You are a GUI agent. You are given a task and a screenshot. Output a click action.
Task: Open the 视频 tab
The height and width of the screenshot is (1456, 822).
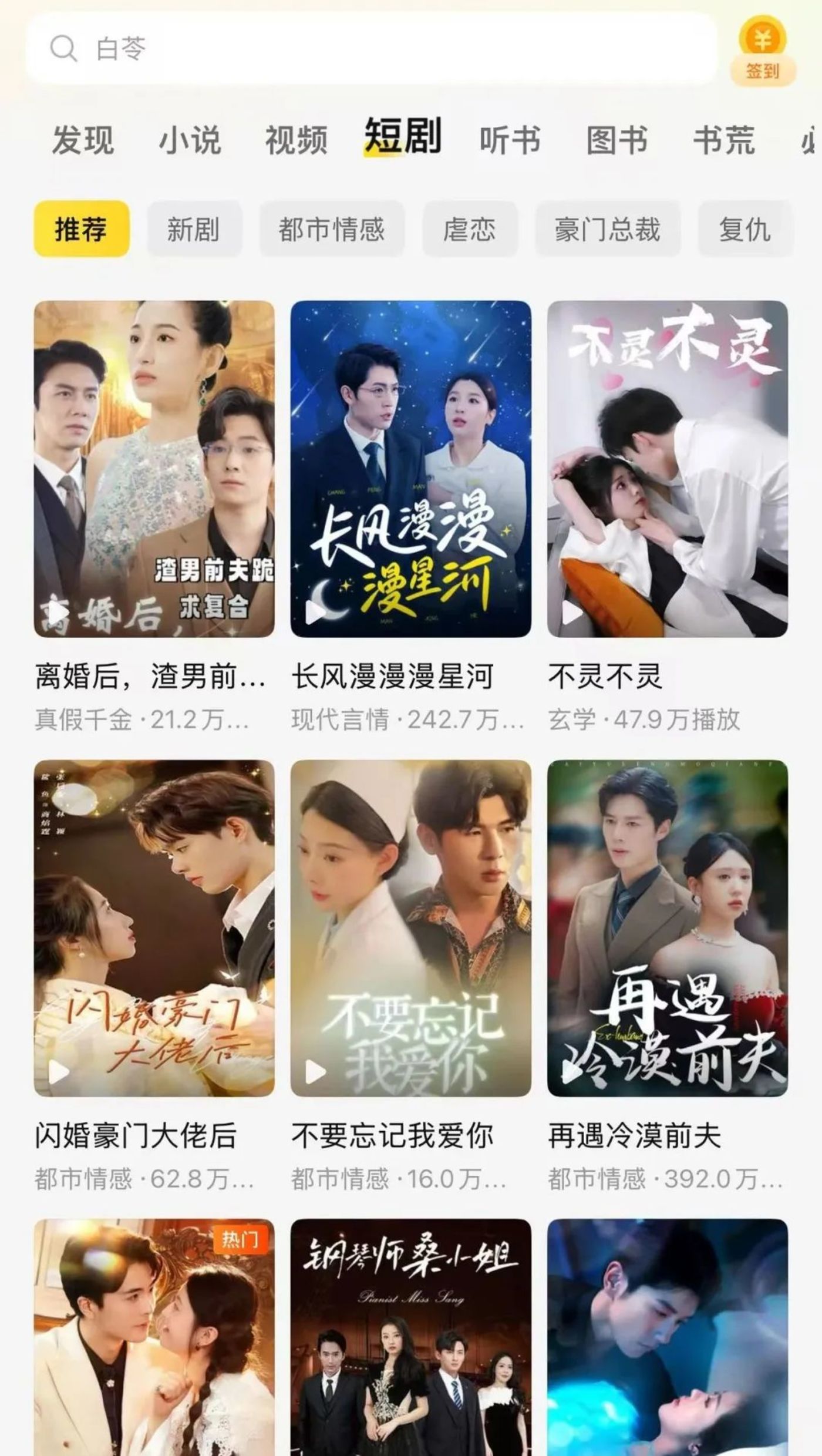[x=296, y=140]
